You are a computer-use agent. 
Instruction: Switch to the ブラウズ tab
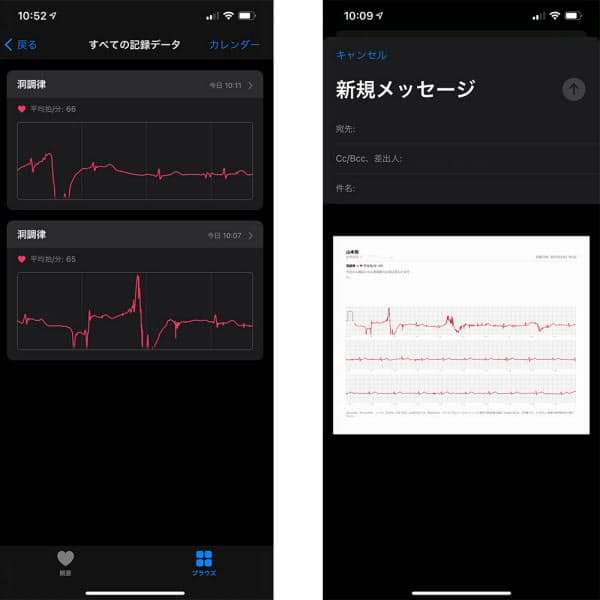204,562
